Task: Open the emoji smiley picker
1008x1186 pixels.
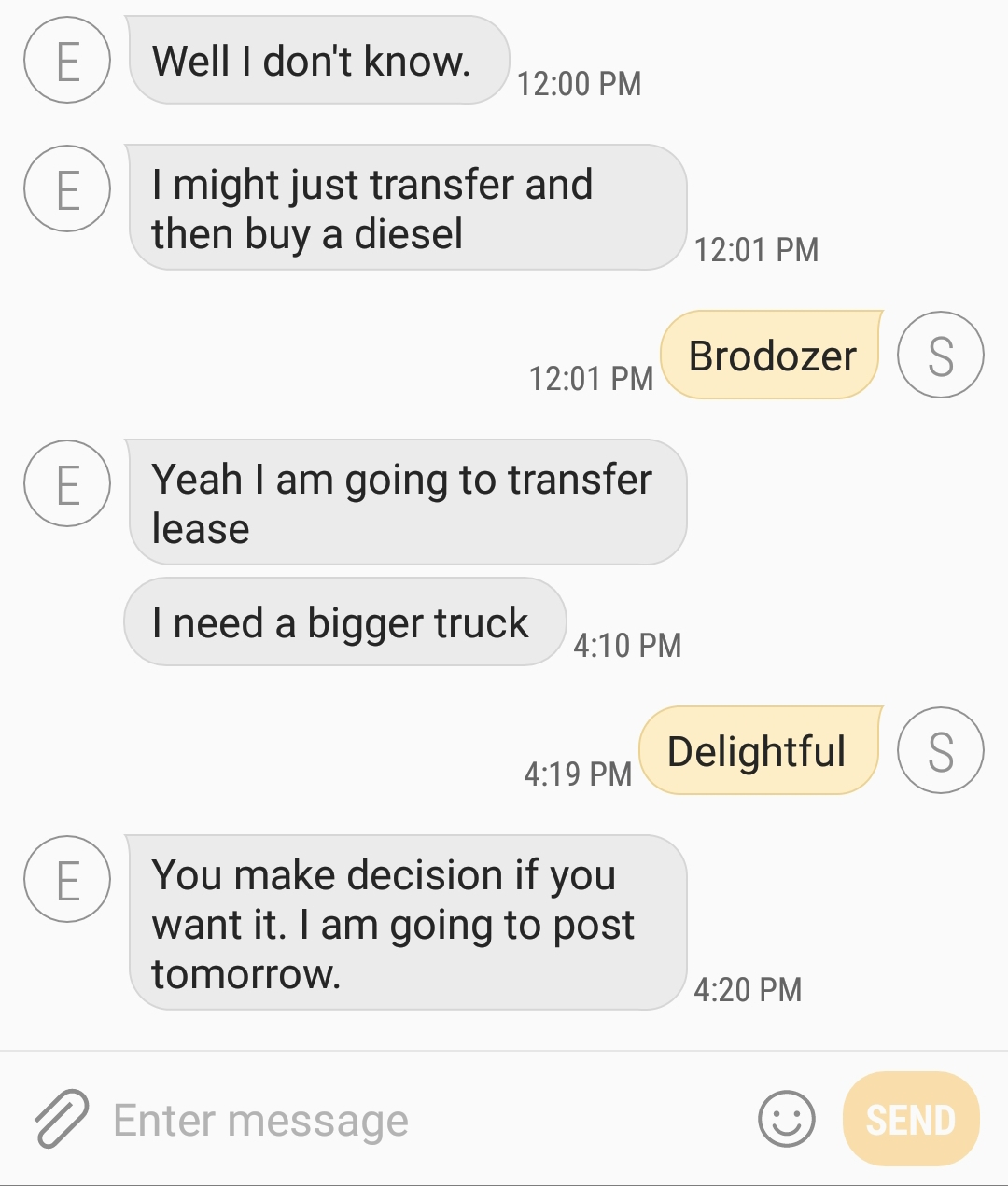Action: 786,1119
